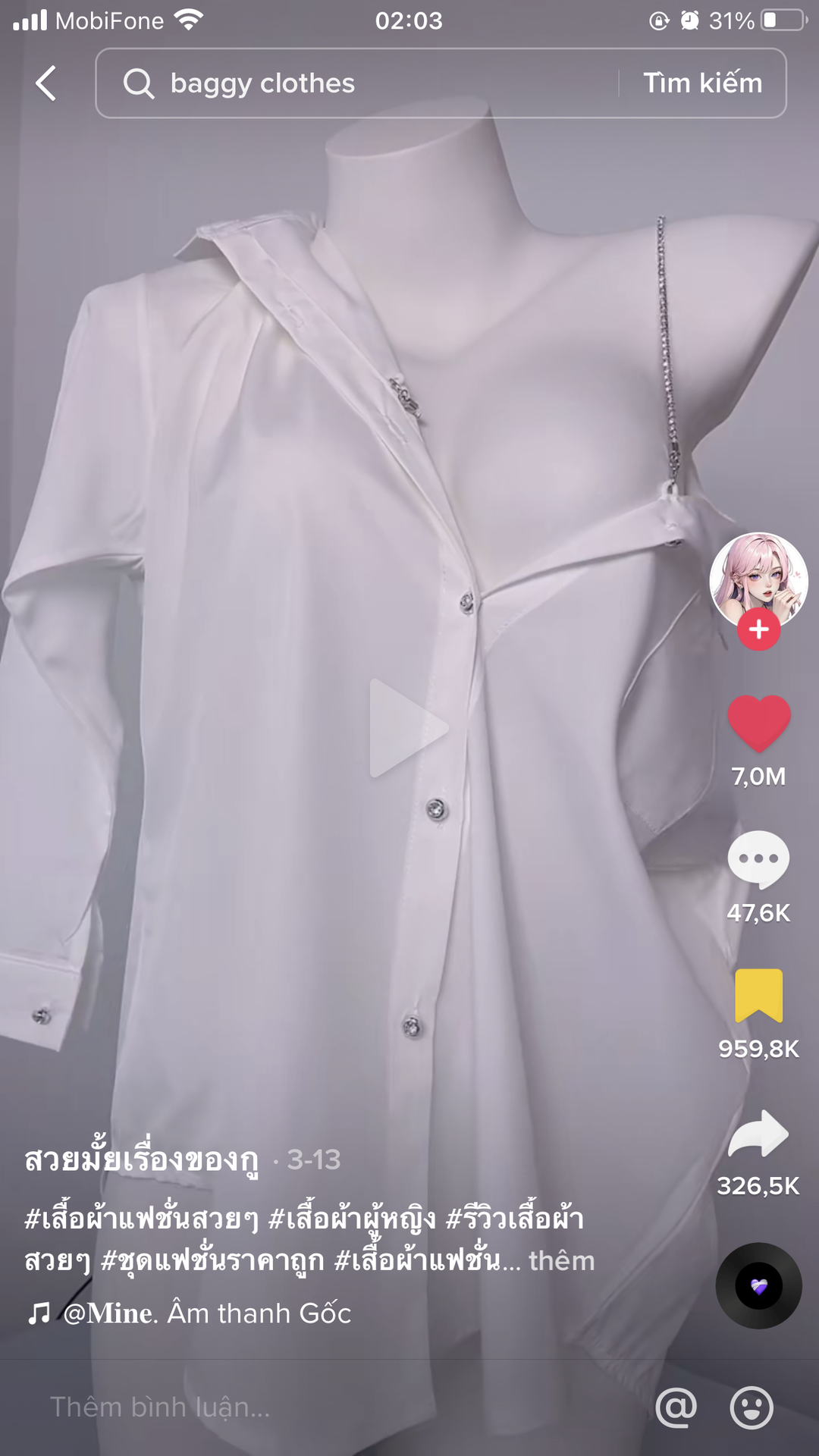Tap the #เสื้อผ้าผู้หญิง hashtag

pyautogui.click(x=352, y=1219)
